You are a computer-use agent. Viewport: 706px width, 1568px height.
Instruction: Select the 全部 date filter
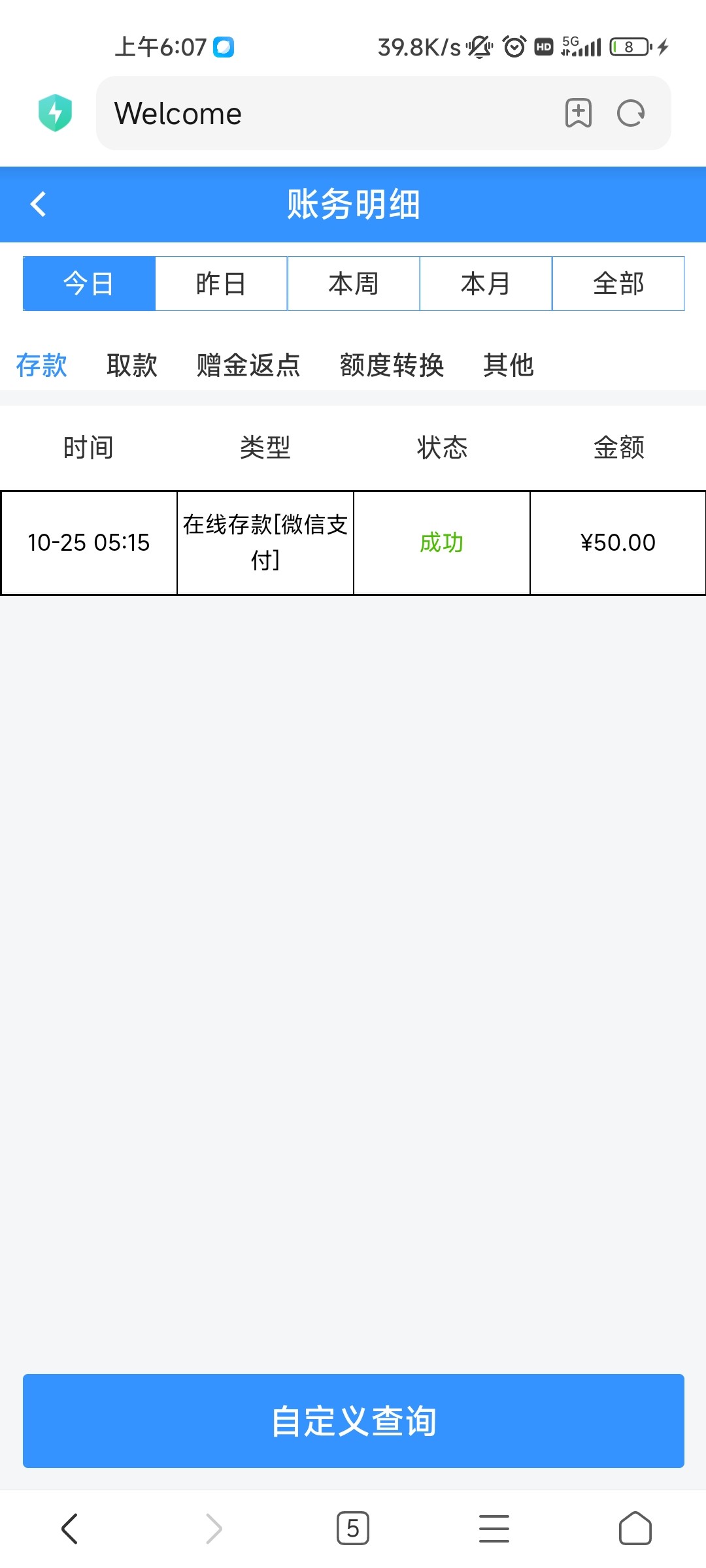click(618, 283)
